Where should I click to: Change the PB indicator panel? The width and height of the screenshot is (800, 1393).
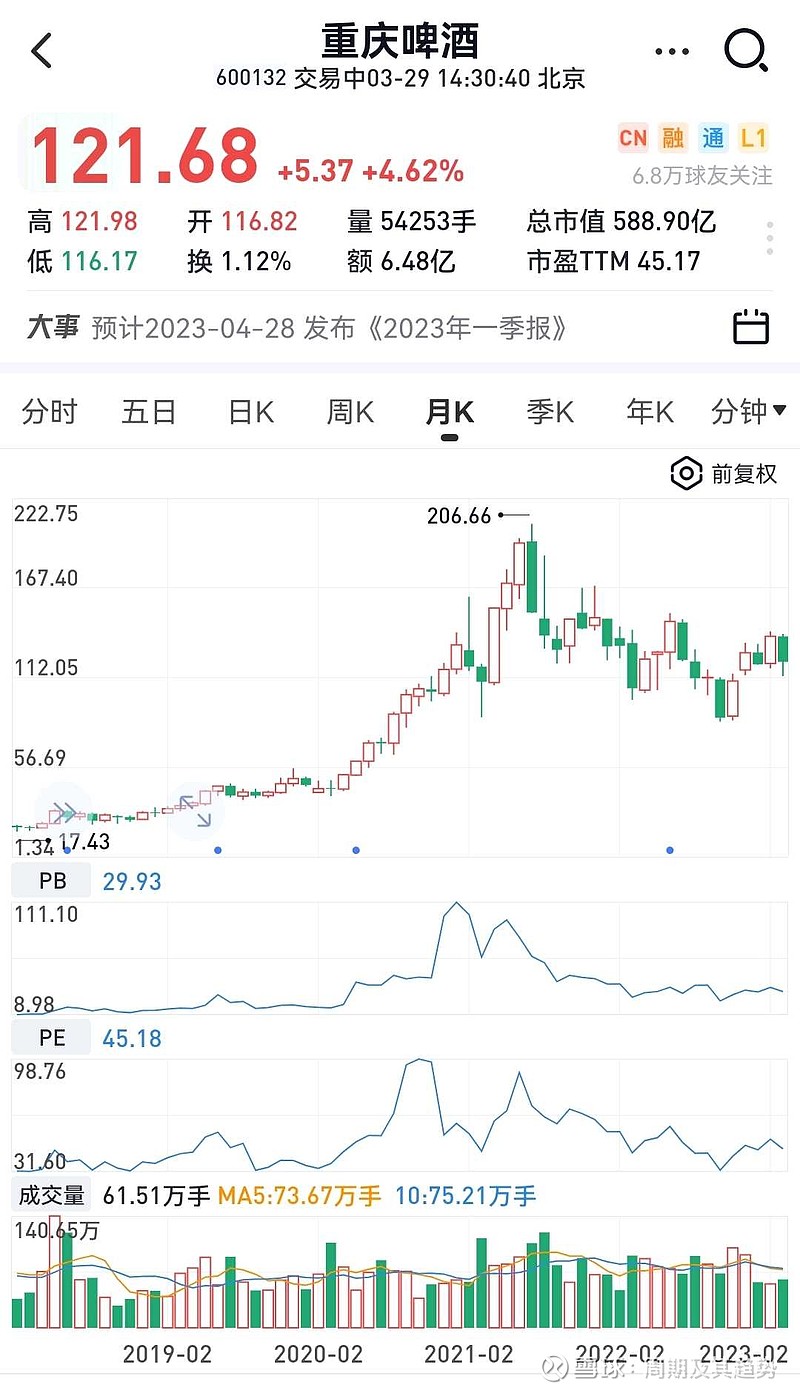[52, 881]
